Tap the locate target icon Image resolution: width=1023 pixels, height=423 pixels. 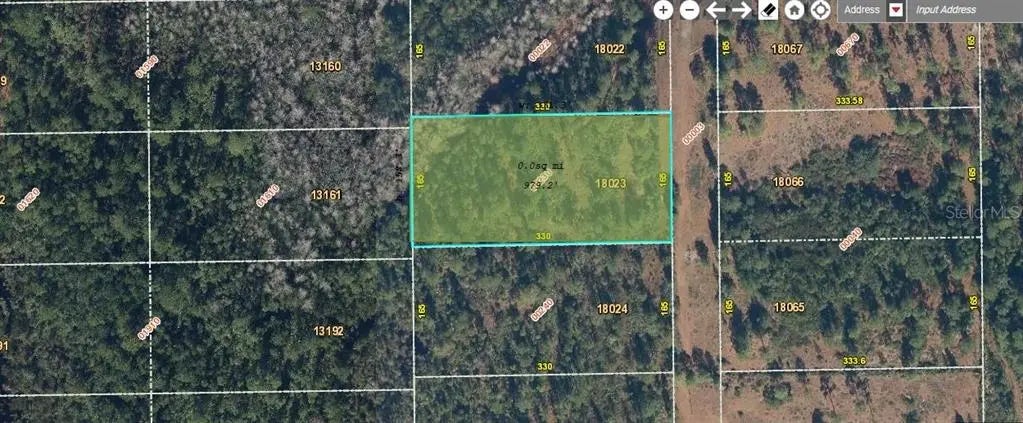pos(820,10)
